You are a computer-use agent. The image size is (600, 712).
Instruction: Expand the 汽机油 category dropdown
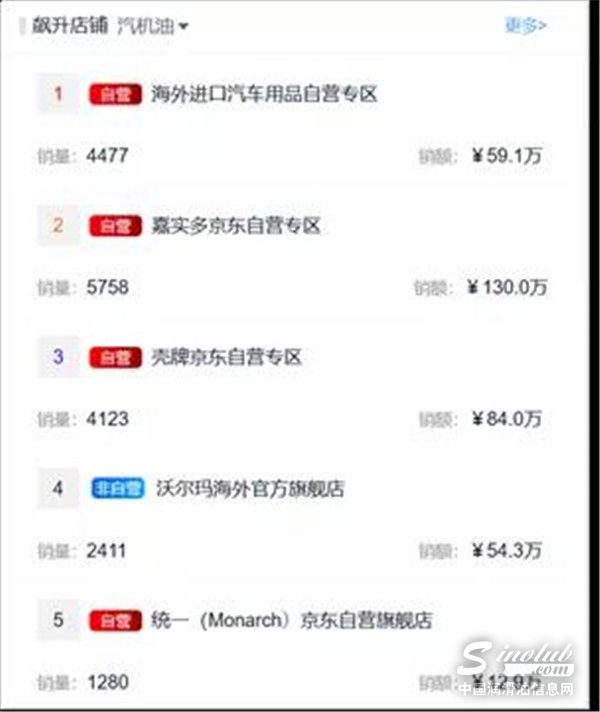tap(154, 26)
